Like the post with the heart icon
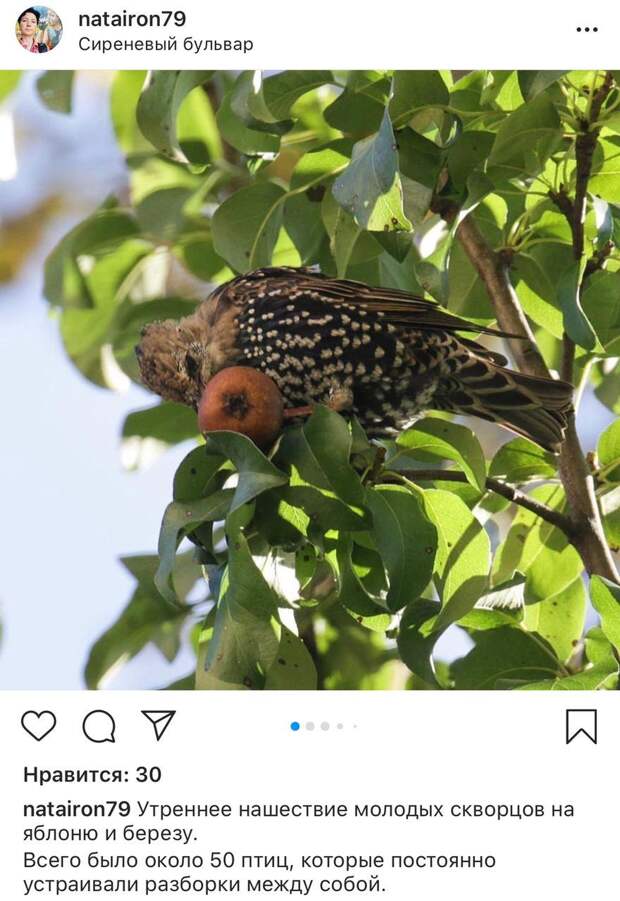Screen dimensions: 620x901 click(x=39, y=725)
